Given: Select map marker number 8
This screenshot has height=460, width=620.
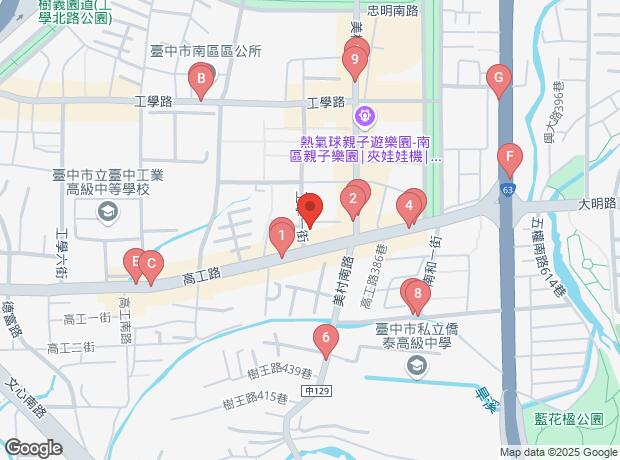Looking at the screenshot, I should coord(416,293).
